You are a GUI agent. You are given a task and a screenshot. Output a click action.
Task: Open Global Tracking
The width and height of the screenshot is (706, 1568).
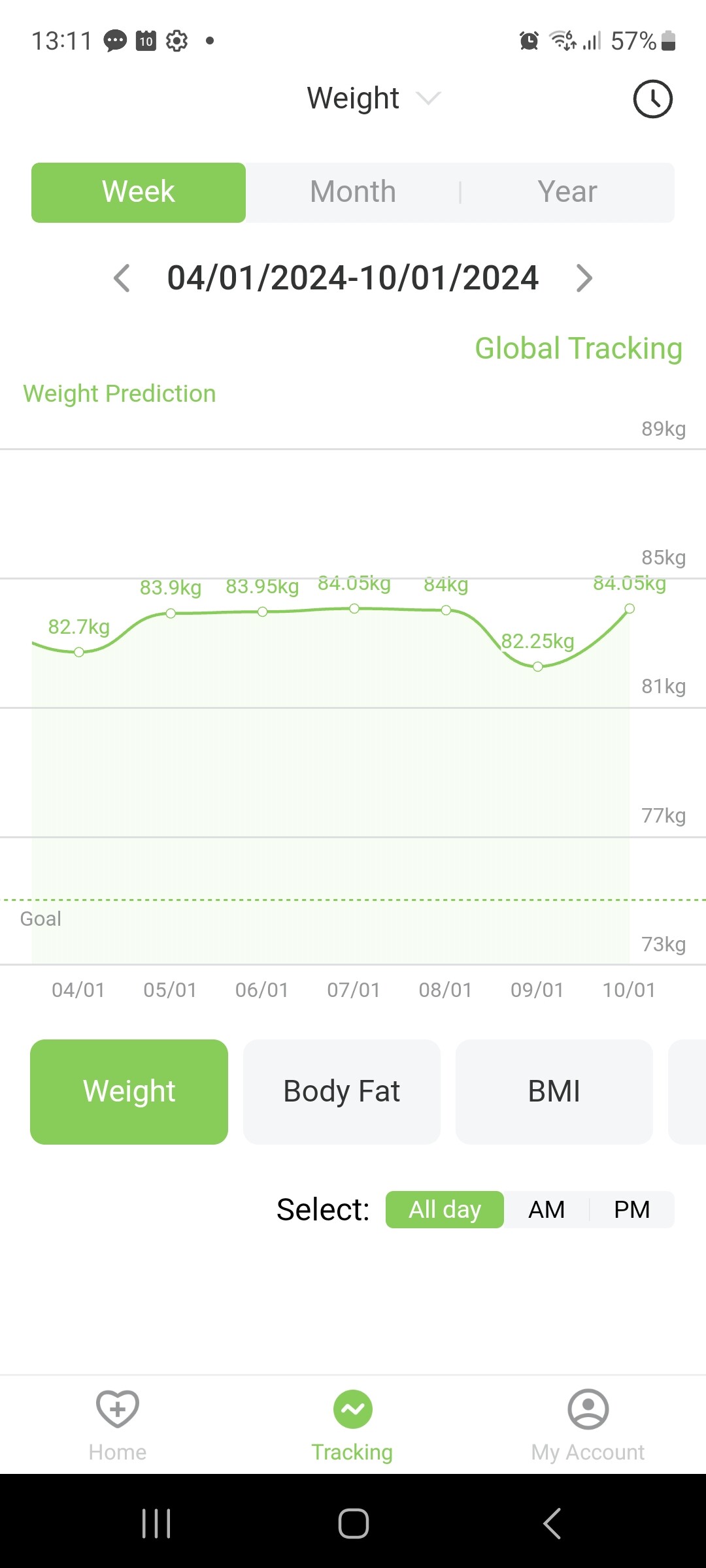[578, 348]
